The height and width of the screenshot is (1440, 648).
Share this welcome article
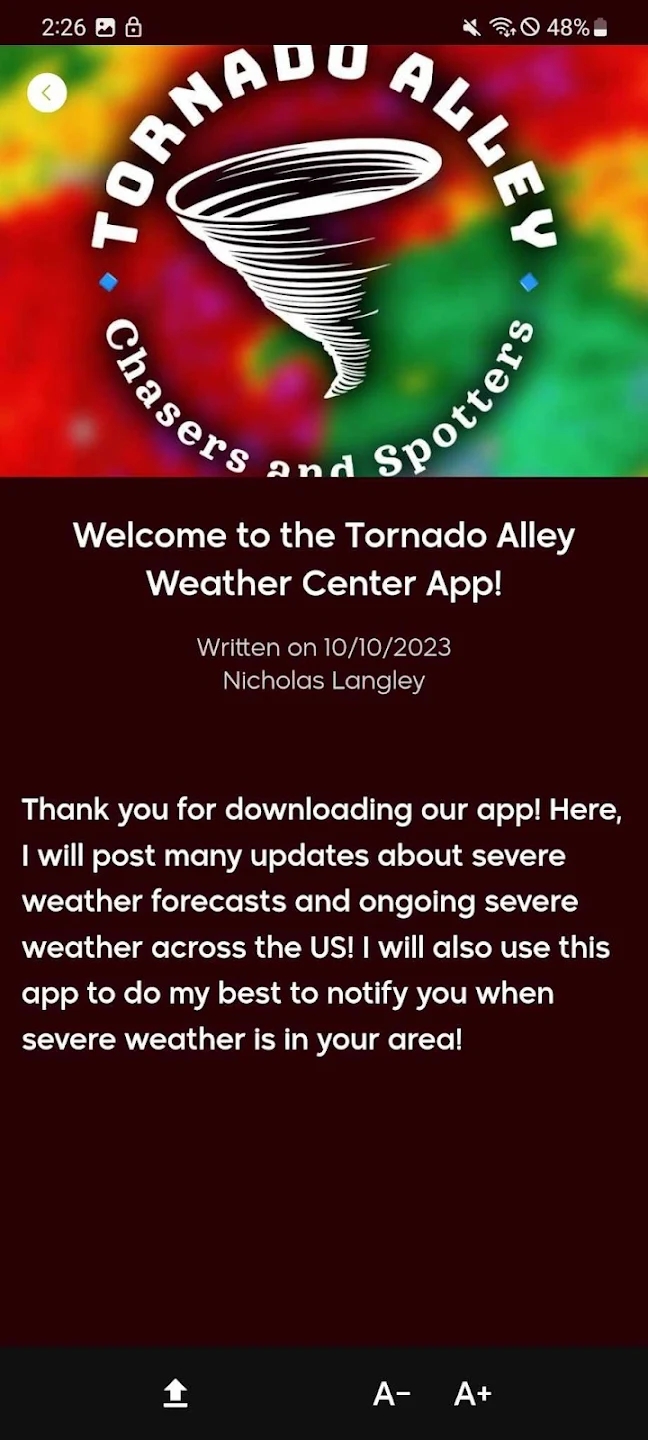pyautogui.click(x=176, y=1393)
